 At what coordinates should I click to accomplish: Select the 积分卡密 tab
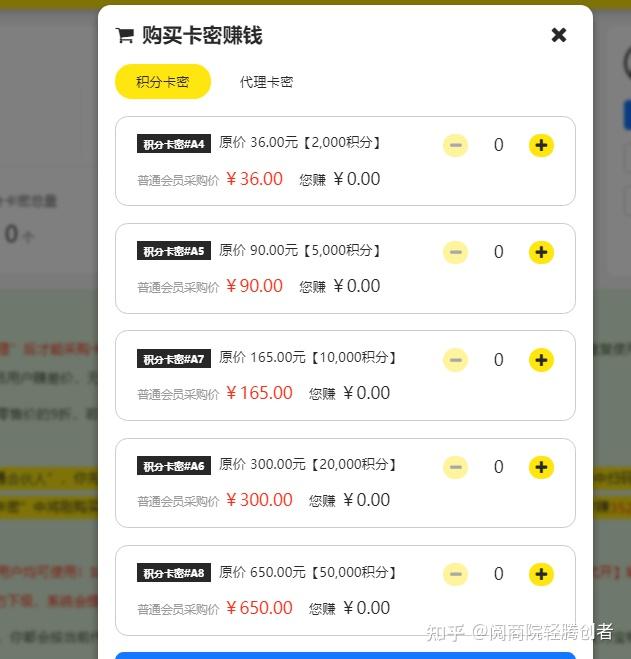(163, 82)
